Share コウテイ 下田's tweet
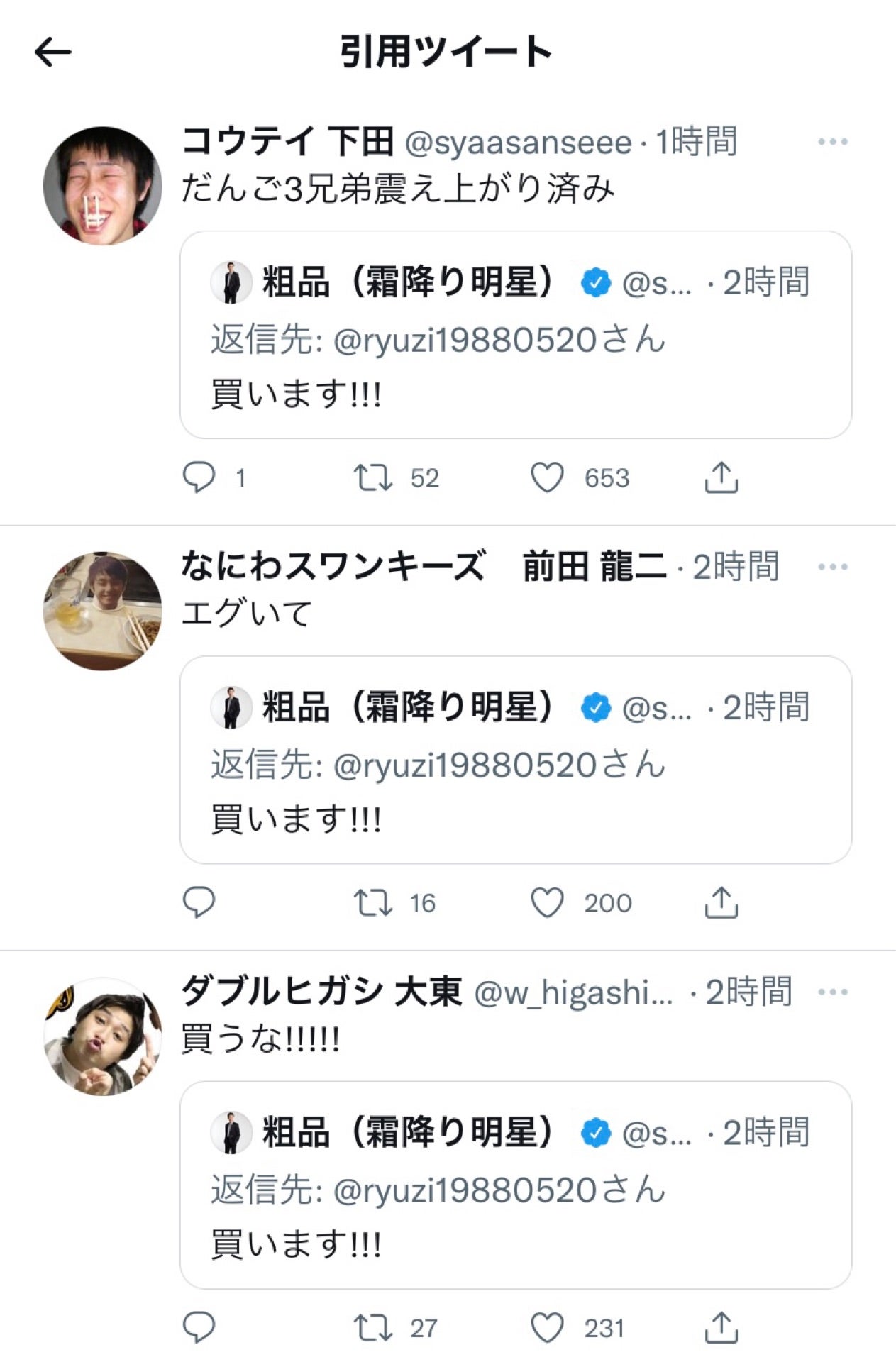 pos(721,477)
